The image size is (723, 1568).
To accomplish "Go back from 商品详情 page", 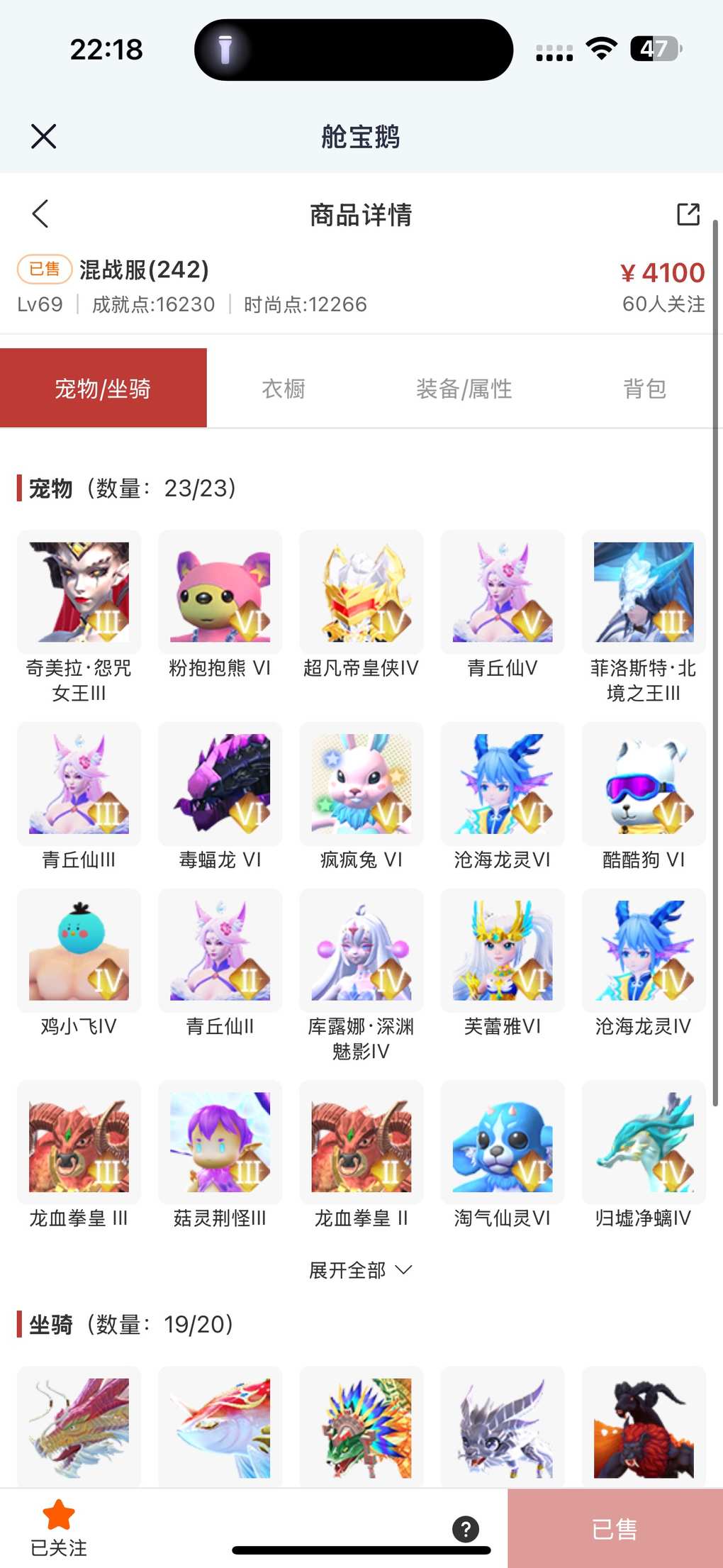I will pos(40,213).
